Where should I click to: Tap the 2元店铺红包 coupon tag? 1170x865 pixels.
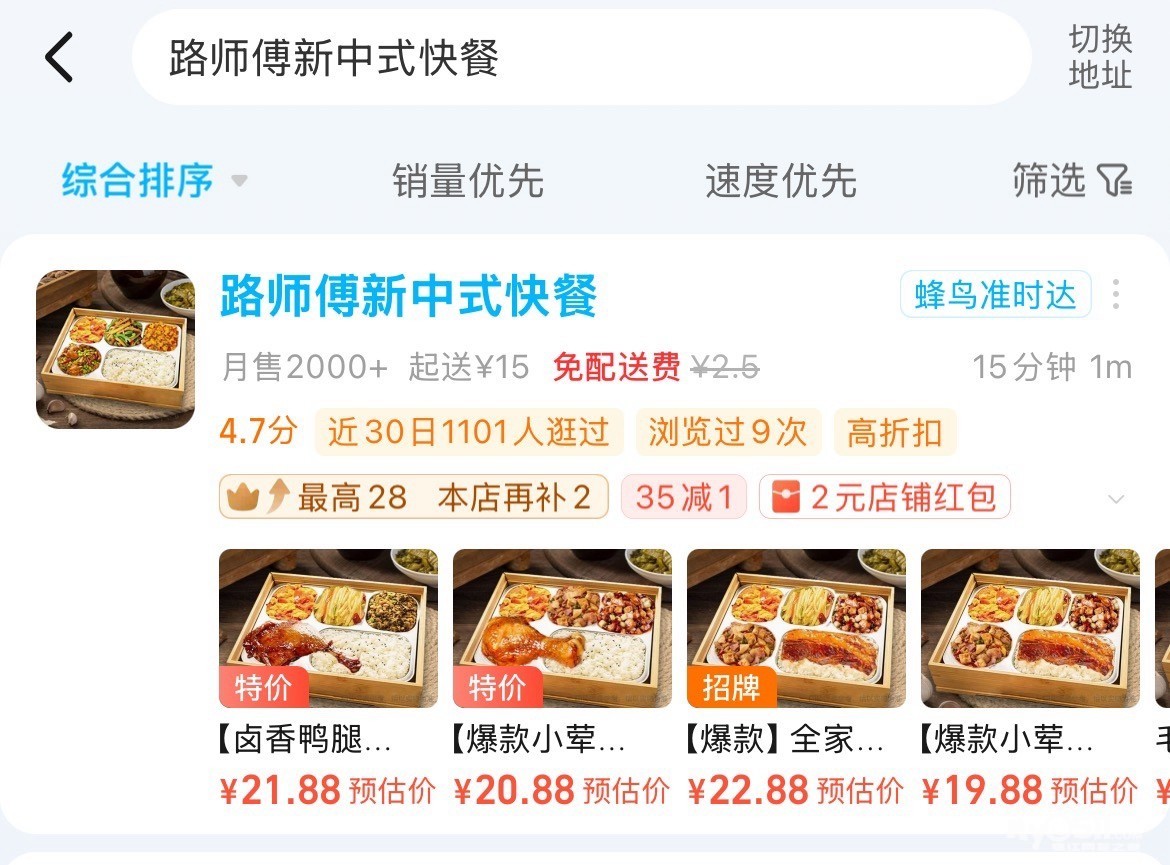point(884,497)
